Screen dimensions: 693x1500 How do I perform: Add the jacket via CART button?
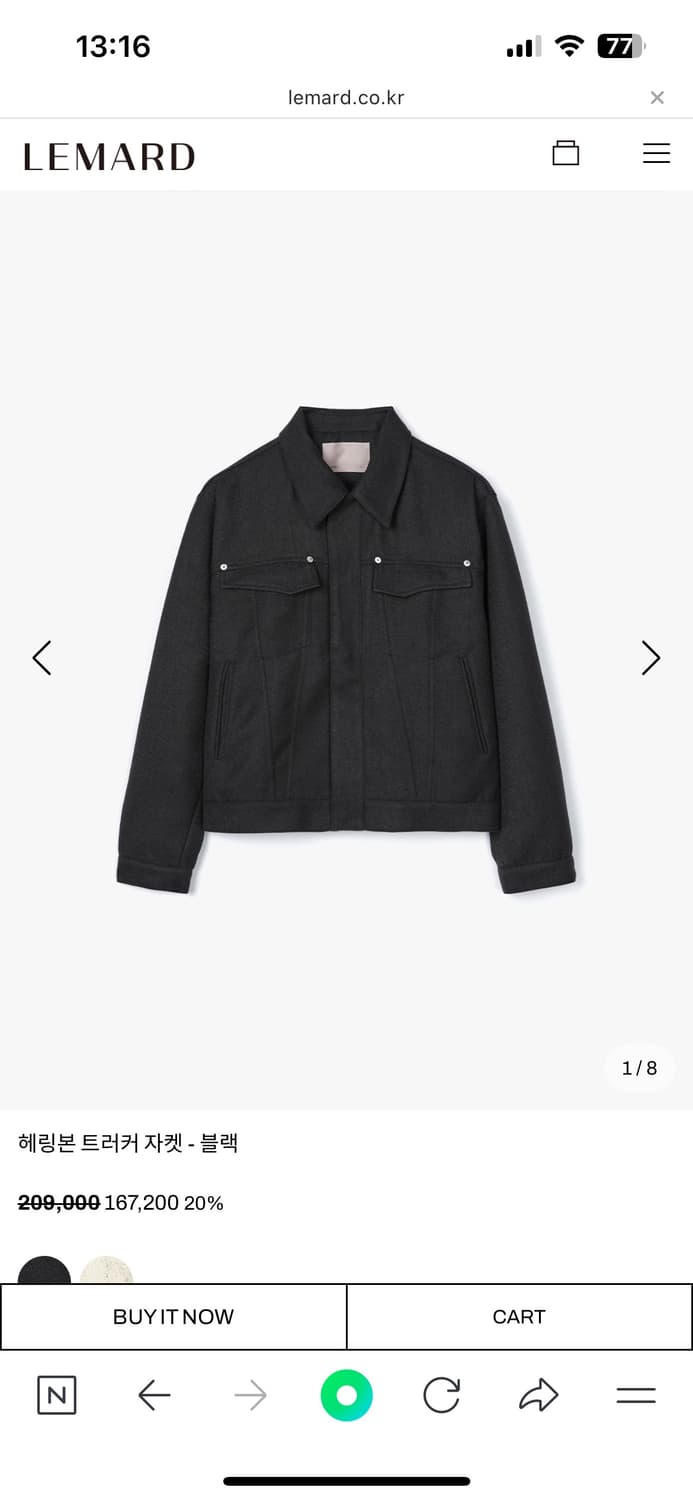click(x=519, y=1317)
